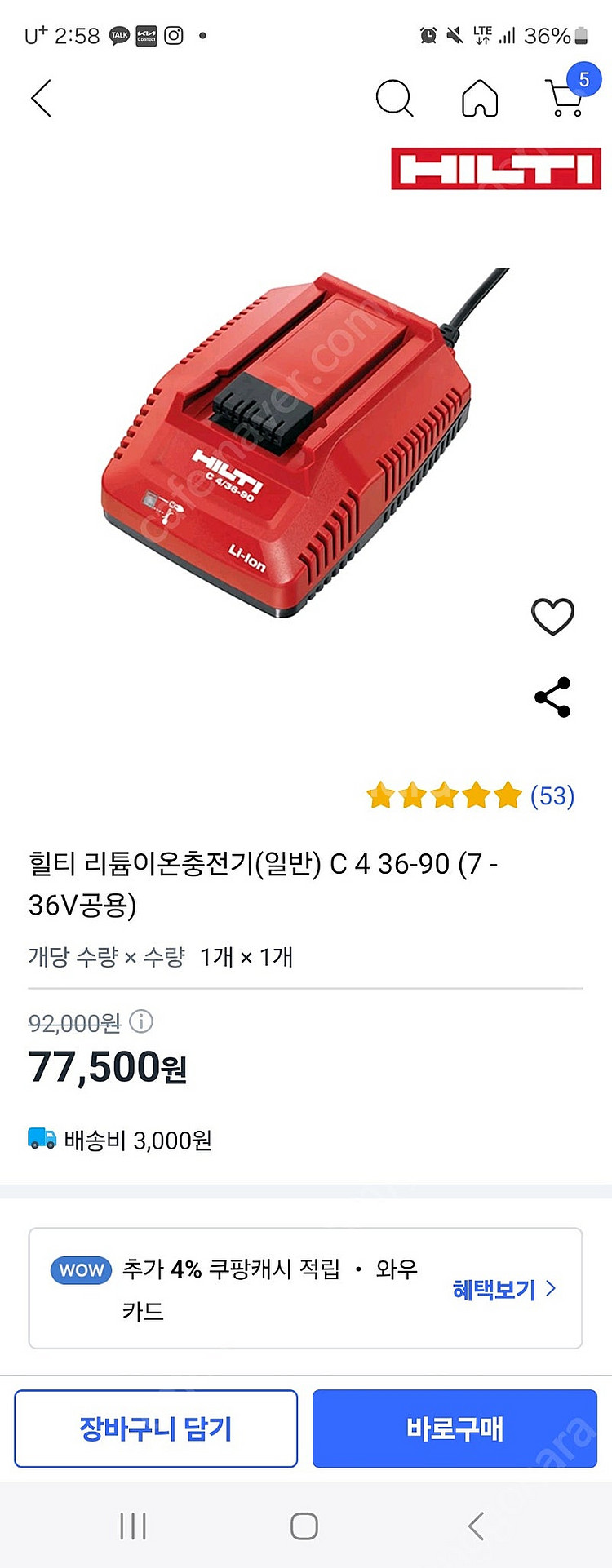Buy now with 바로구매 button

click(455, 1428)
